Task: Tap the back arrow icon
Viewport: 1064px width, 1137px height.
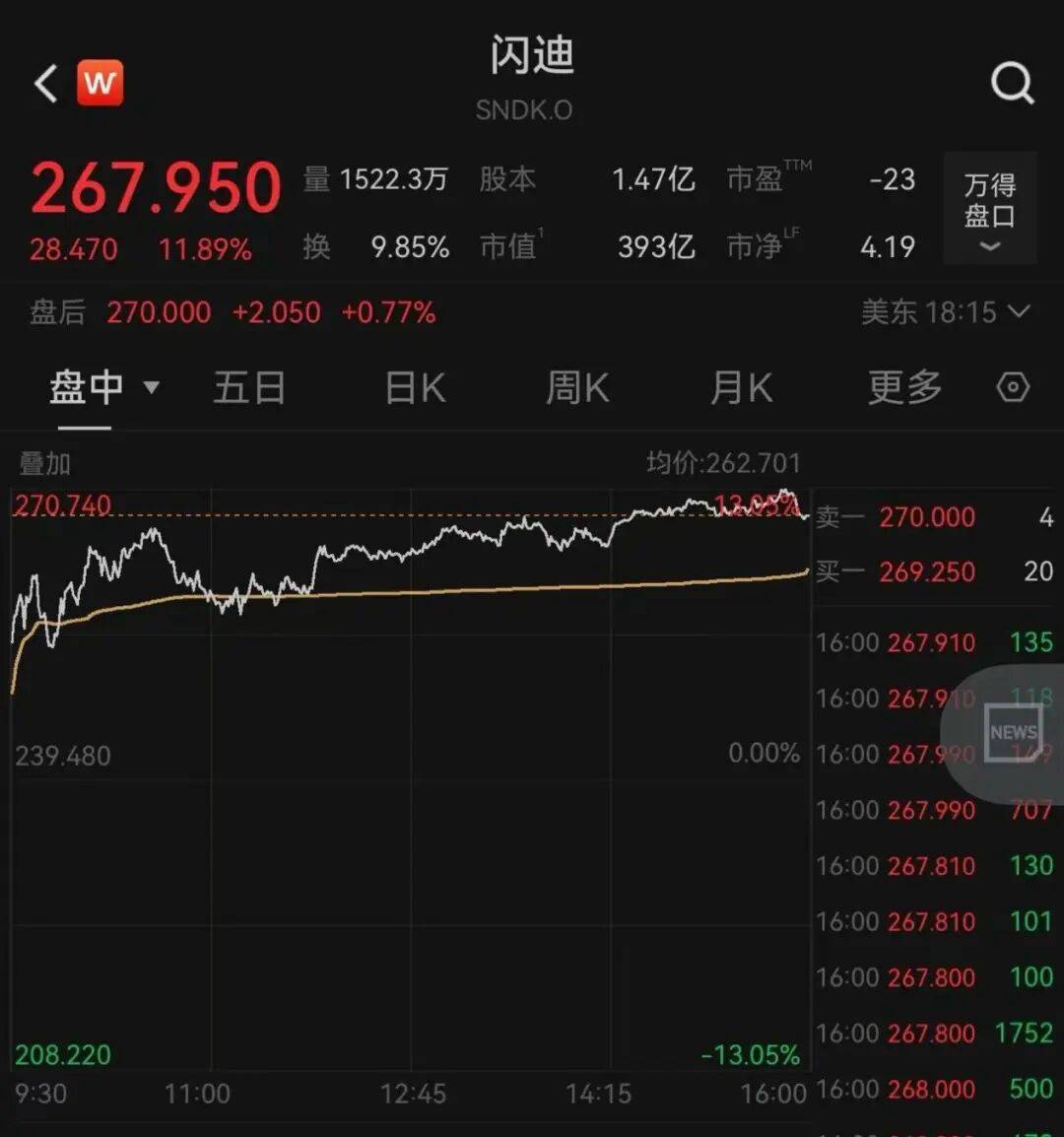Action: [45, 83]
